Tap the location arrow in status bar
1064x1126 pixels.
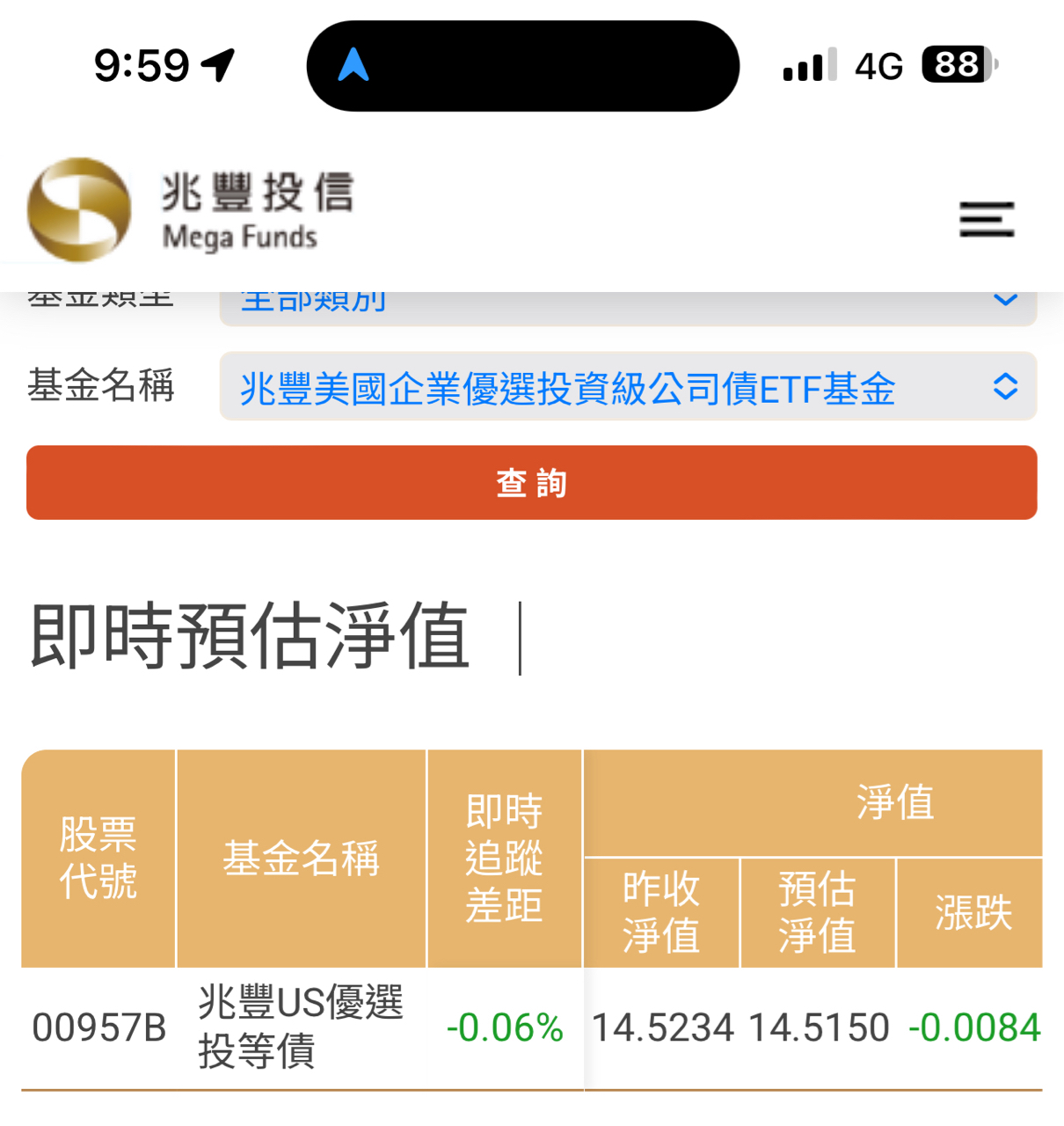218,62
